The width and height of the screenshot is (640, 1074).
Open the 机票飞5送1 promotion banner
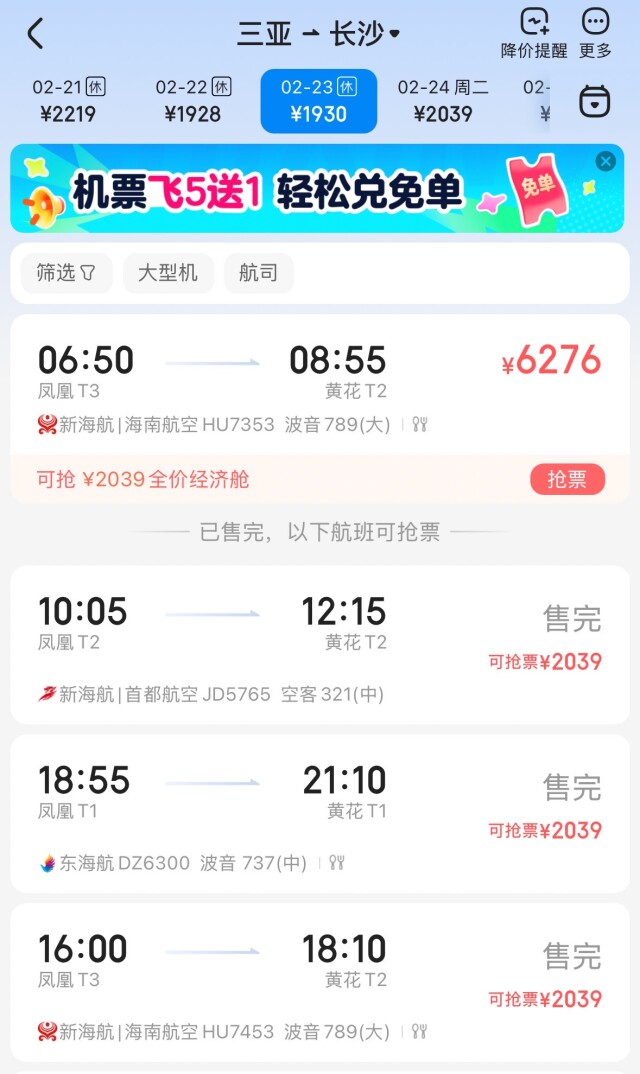pos(300,190)
